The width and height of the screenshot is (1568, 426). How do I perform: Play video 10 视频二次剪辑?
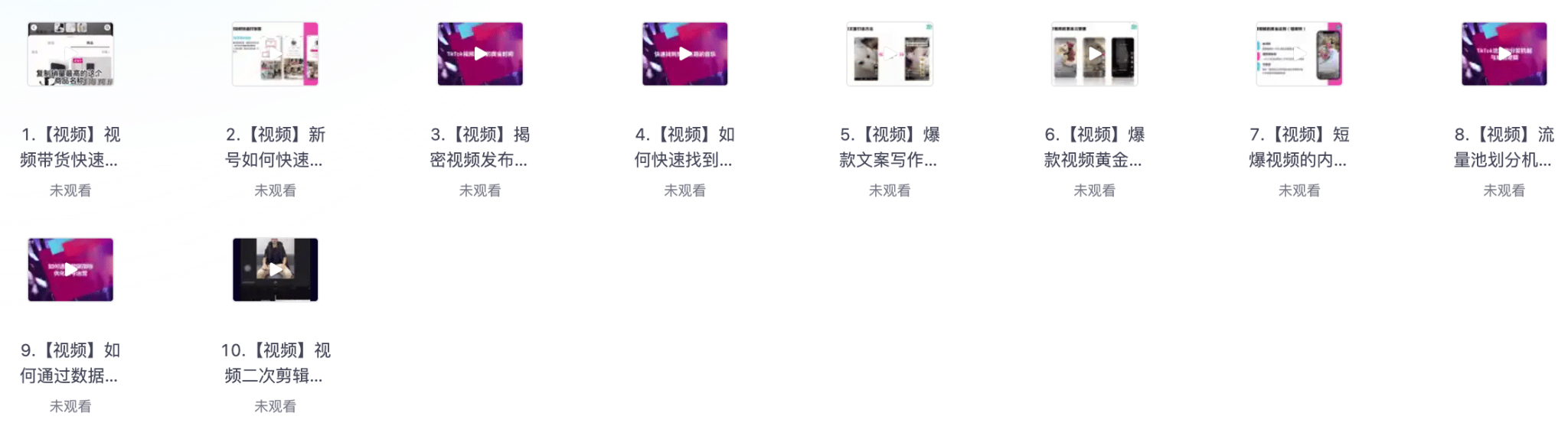[x=275, y=269]
